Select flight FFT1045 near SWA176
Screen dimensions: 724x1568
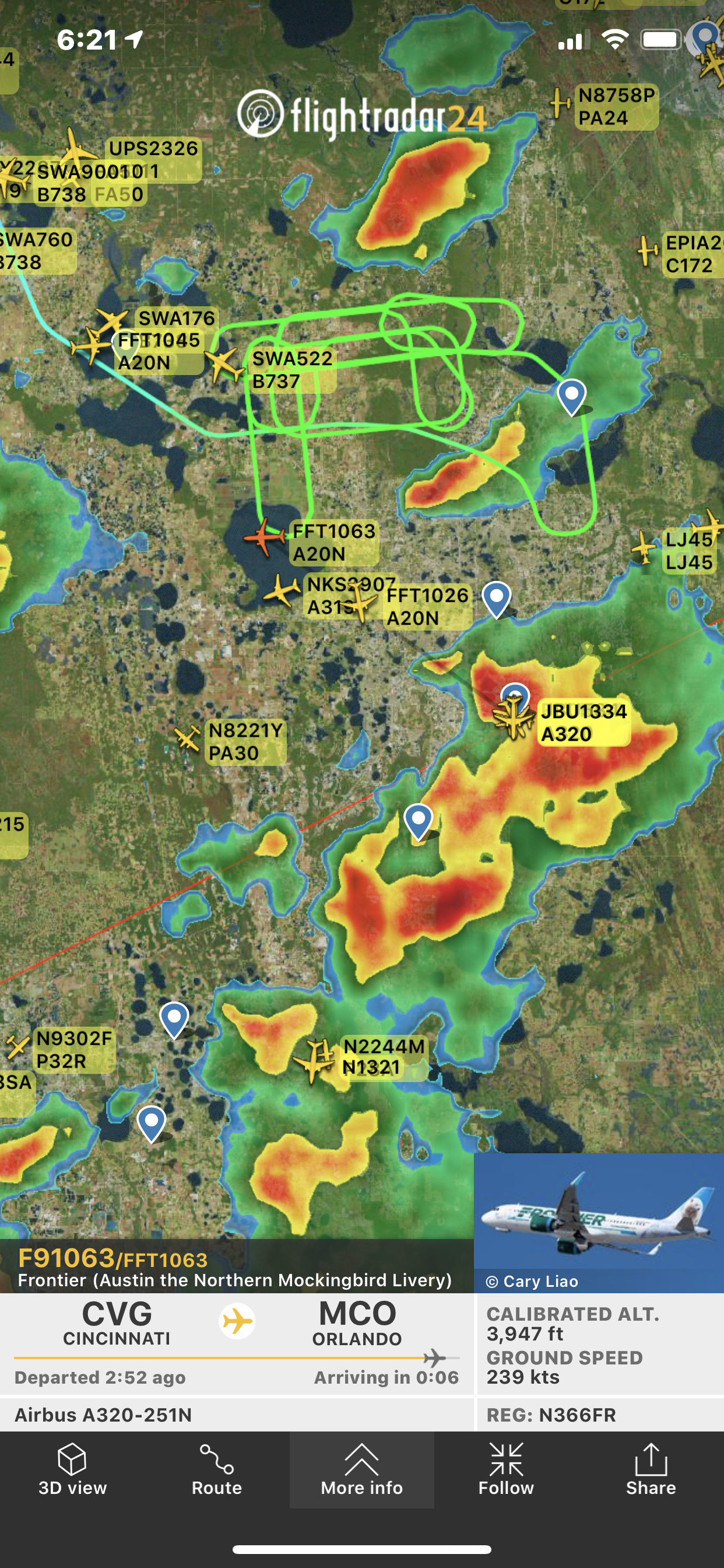pos(92,346)
